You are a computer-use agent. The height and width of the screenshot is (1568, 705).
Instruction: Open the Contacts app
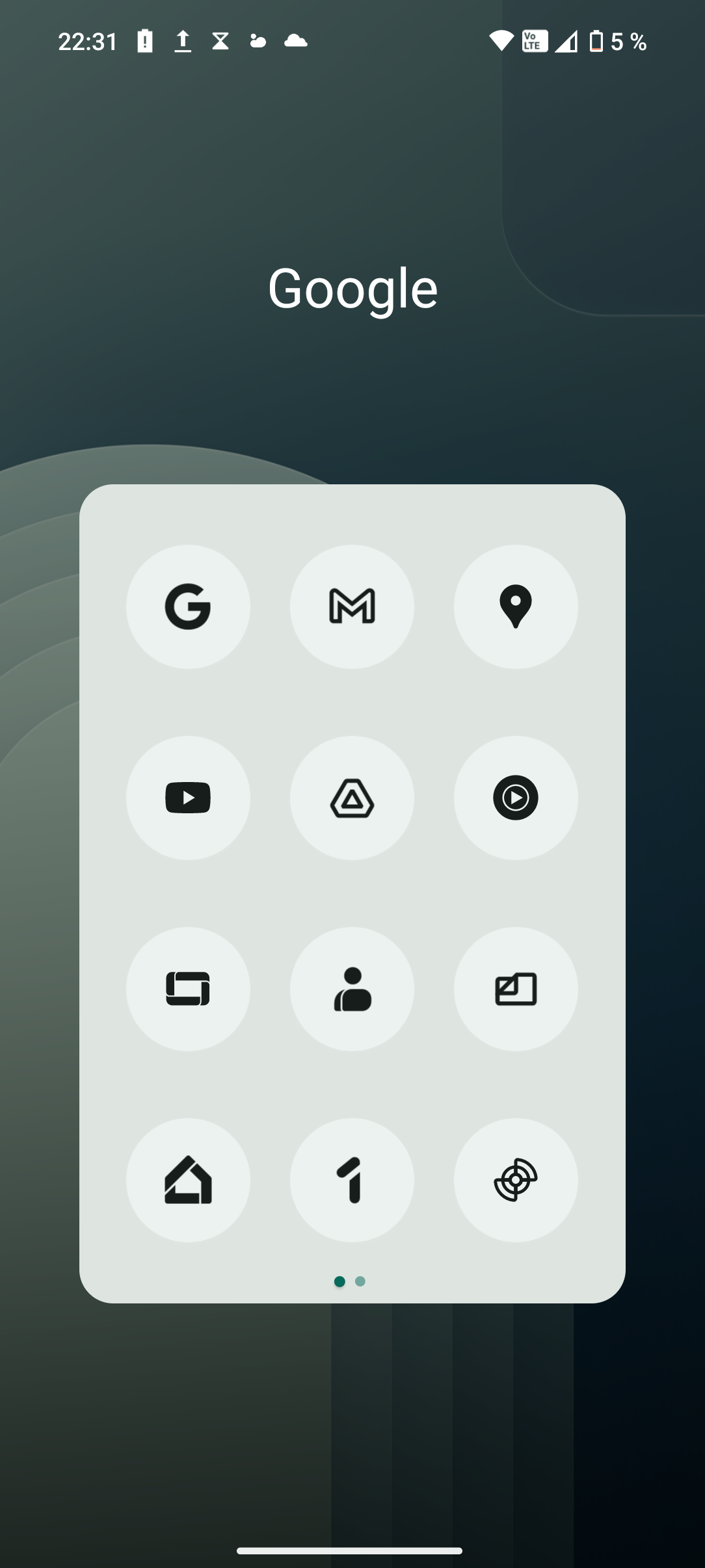click(352, 989)
